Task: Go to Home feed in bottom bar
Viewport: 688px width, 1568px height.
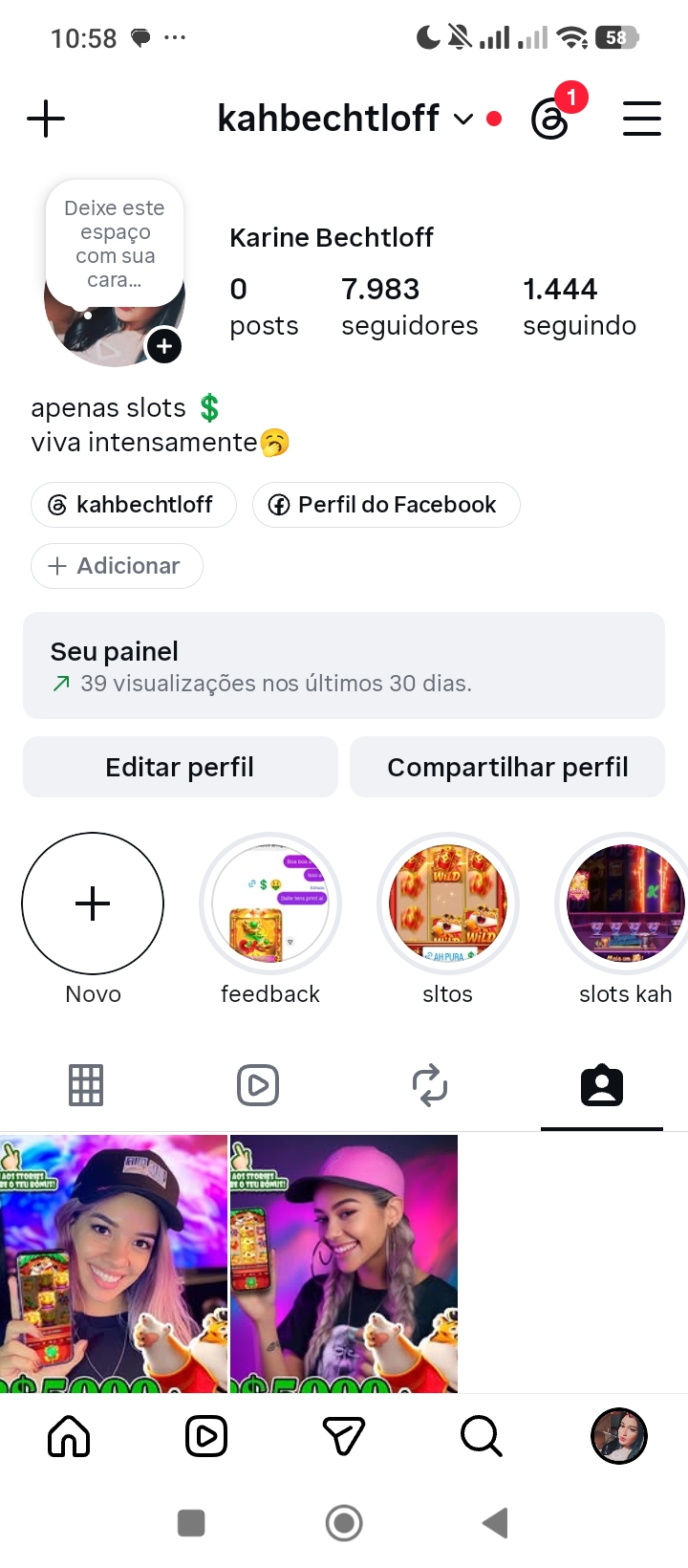Action: tap(69, 1436)
